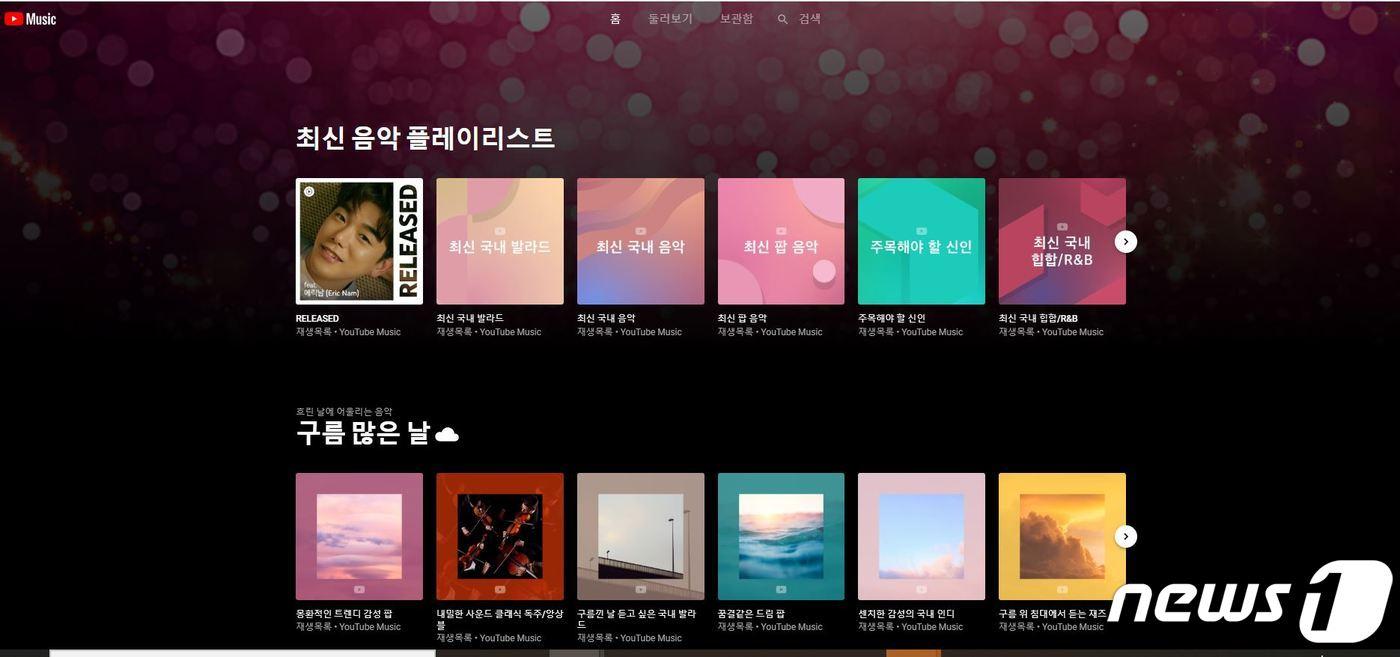Open the 센치한 감성의 국내 인디 playlist
This screenshot has height=657, width=1400.
[921, 536]
